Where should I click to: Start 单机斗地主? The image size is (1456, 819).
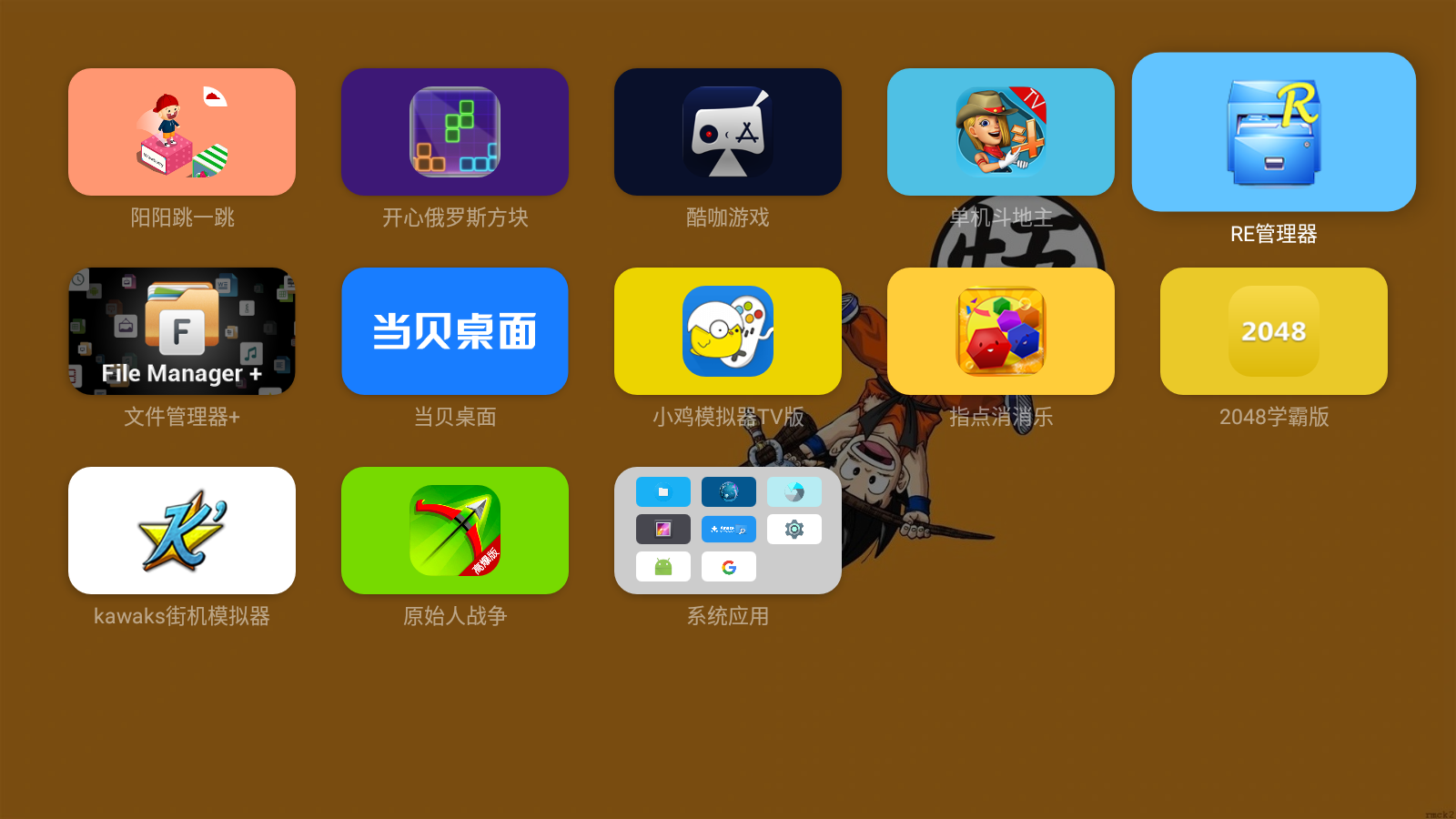click(x=1001, y=132)
